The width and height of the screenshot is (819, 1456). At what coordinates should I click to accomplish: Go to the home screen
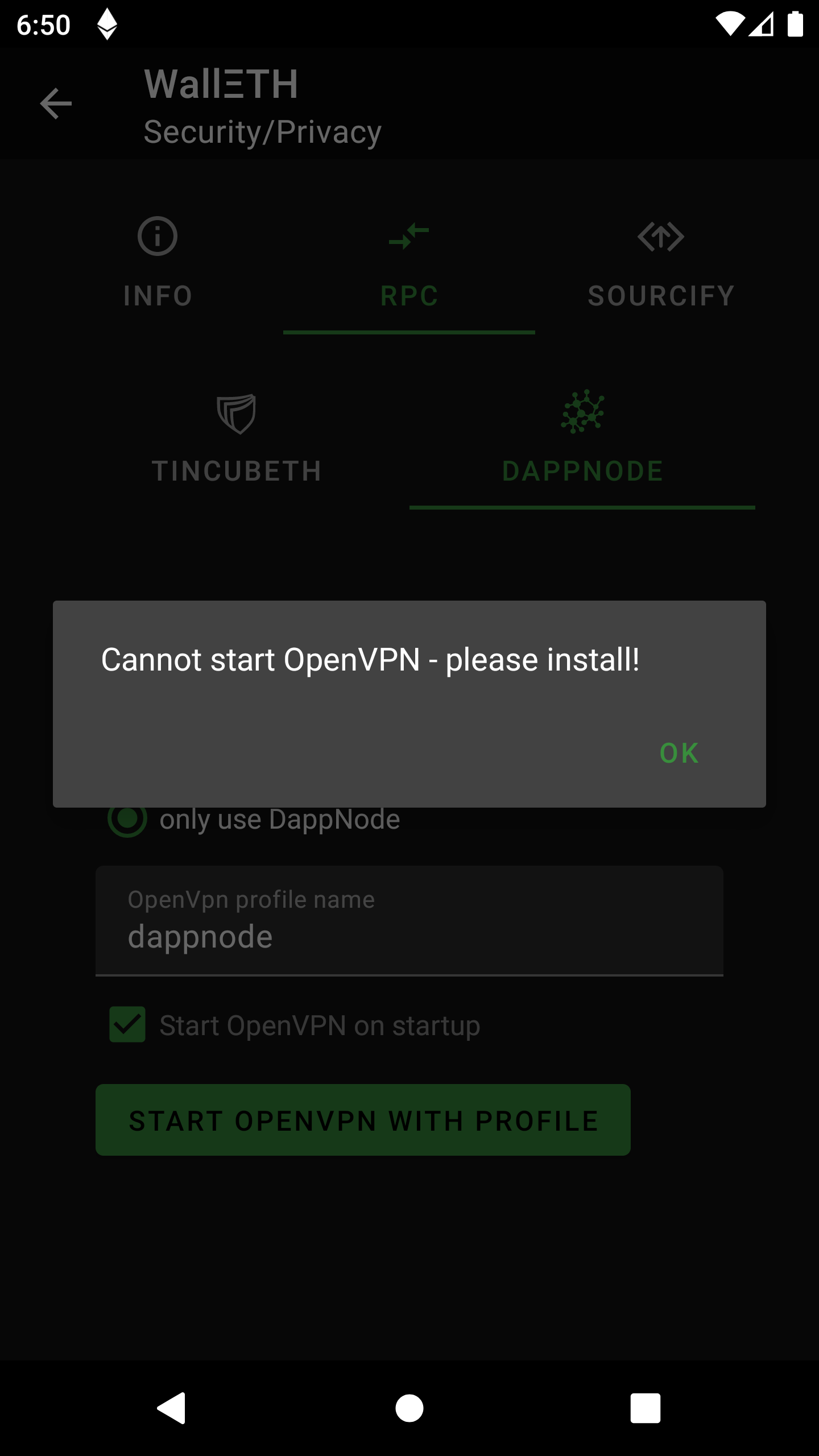coord(409,1408)
